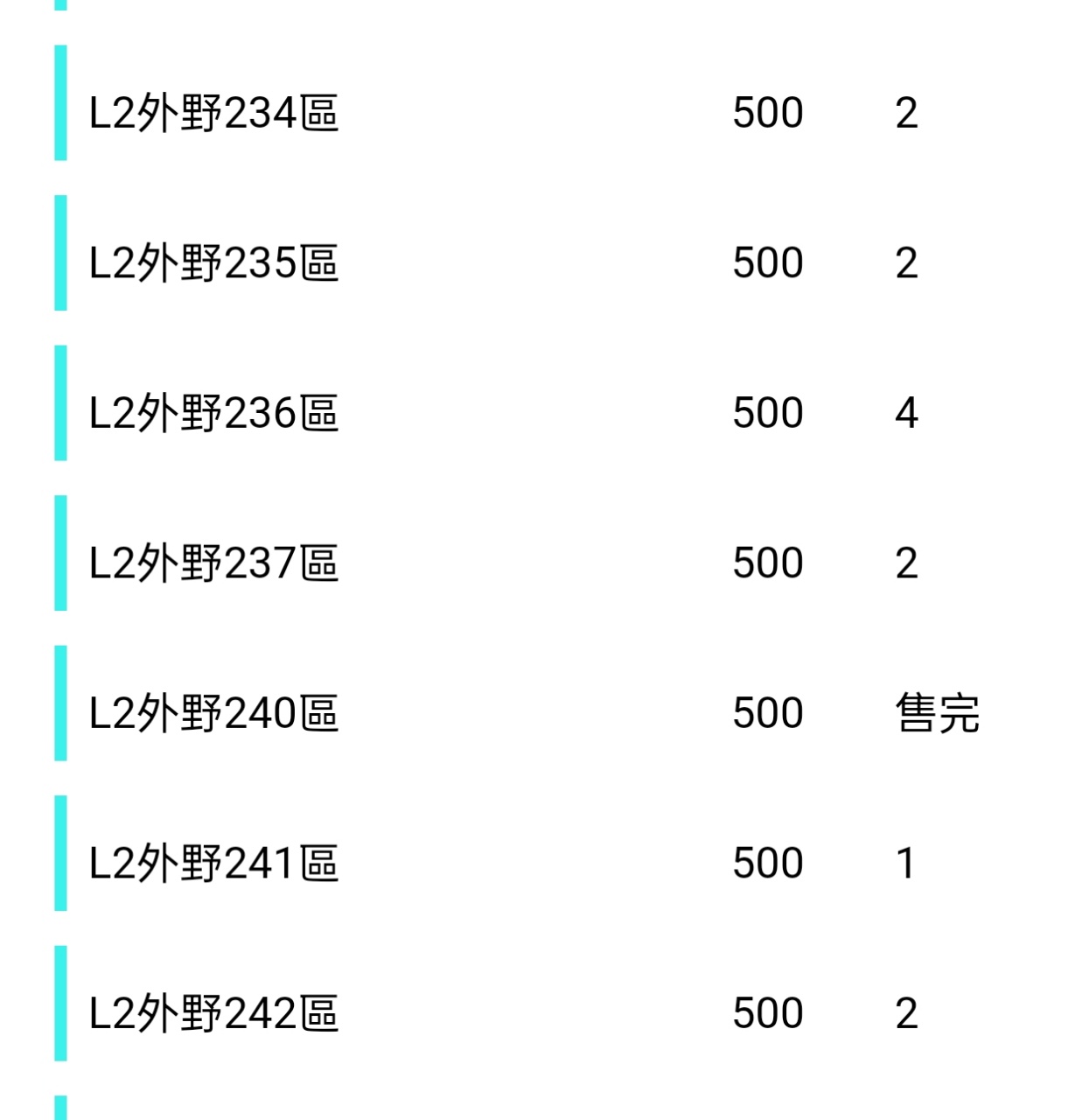Select the L2外野242區 zone

[x=214, y=1013]
